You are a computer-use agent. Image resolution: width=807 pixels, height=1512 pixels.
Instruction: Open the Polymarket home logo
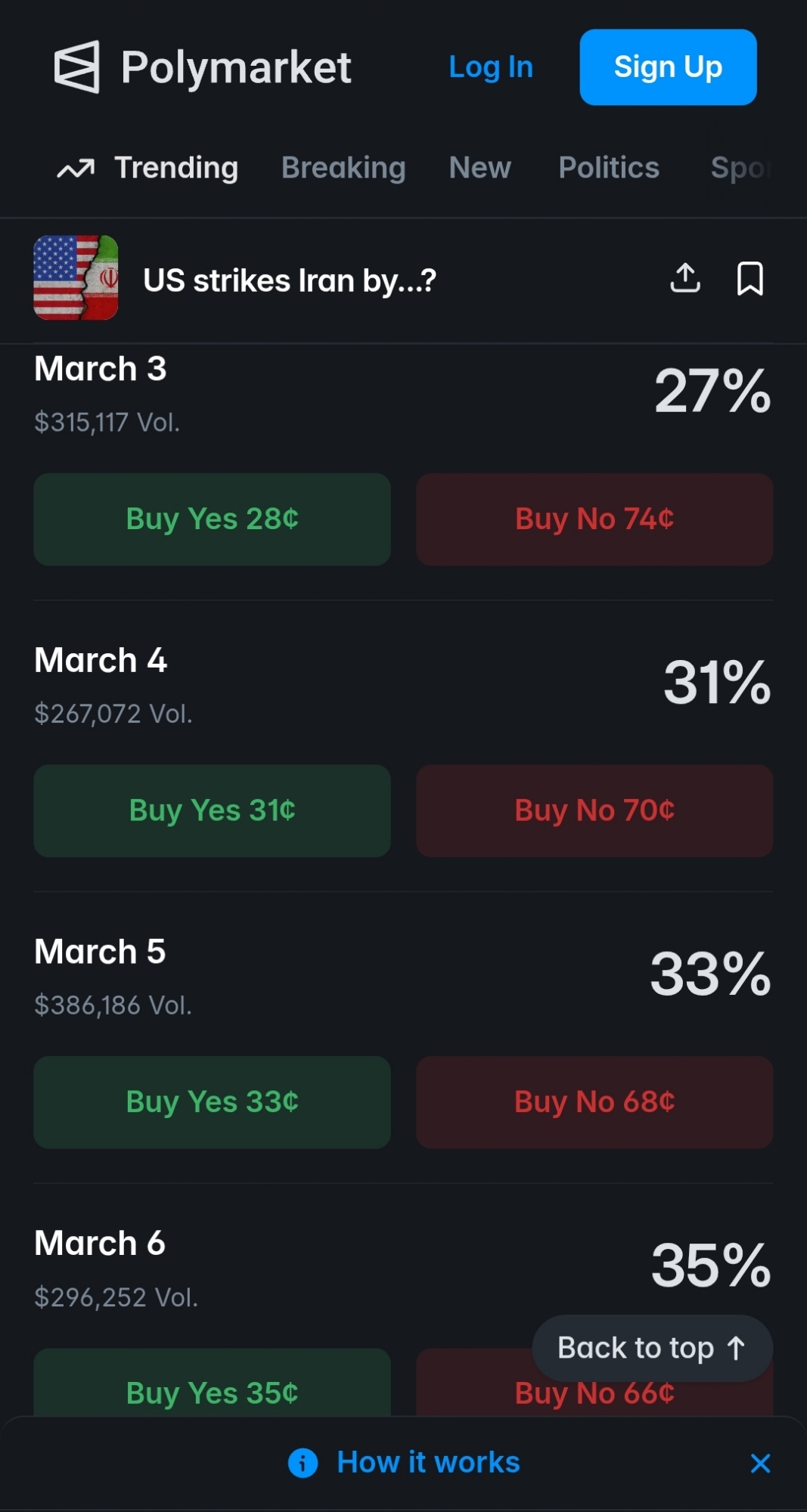203,67
